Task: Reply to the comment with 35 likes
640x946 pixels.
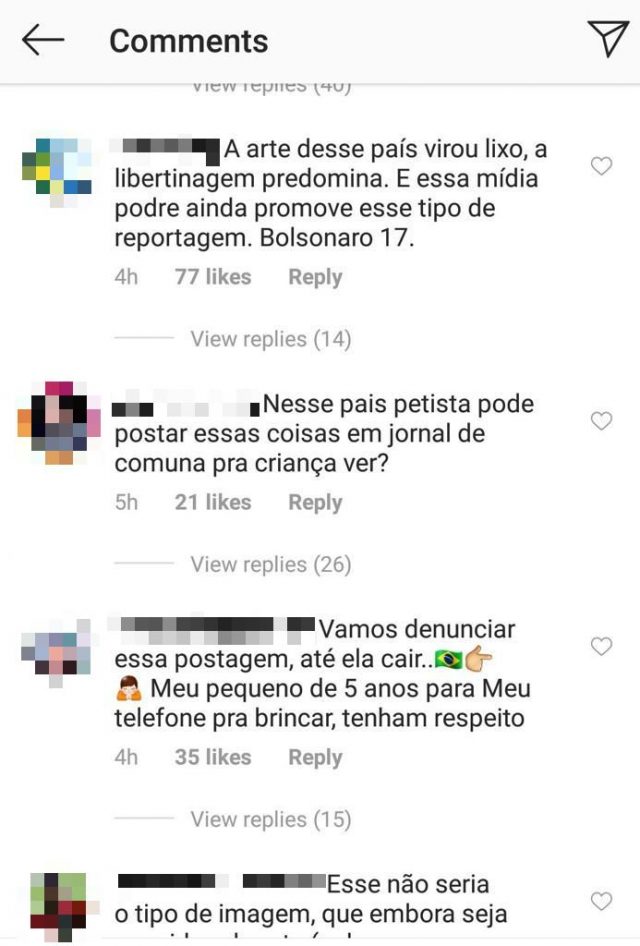Action: click(x=315, y=757)
